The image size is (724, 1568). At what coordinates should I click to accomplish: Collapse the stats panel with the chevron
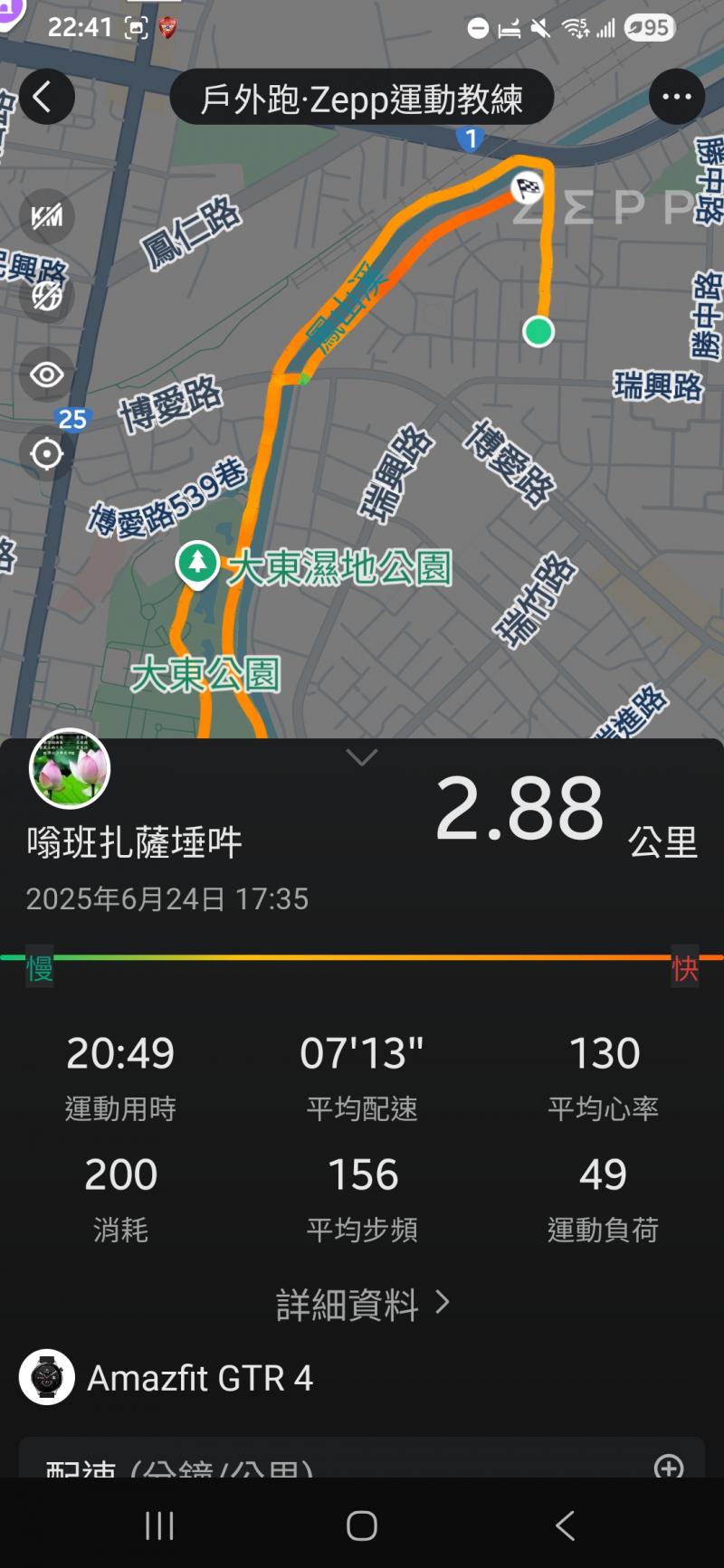(362, 757)
